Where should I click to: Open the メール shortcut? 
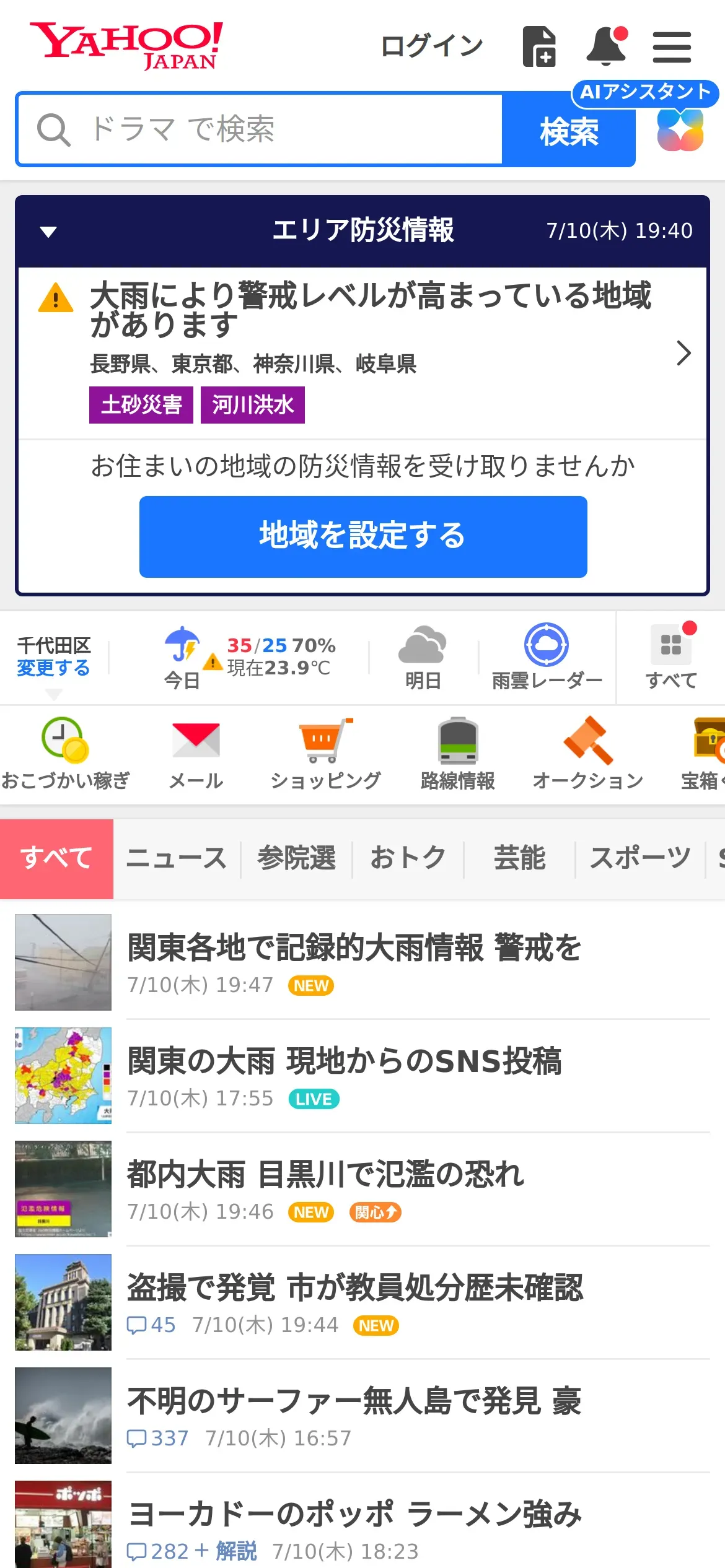coord(196,752)
